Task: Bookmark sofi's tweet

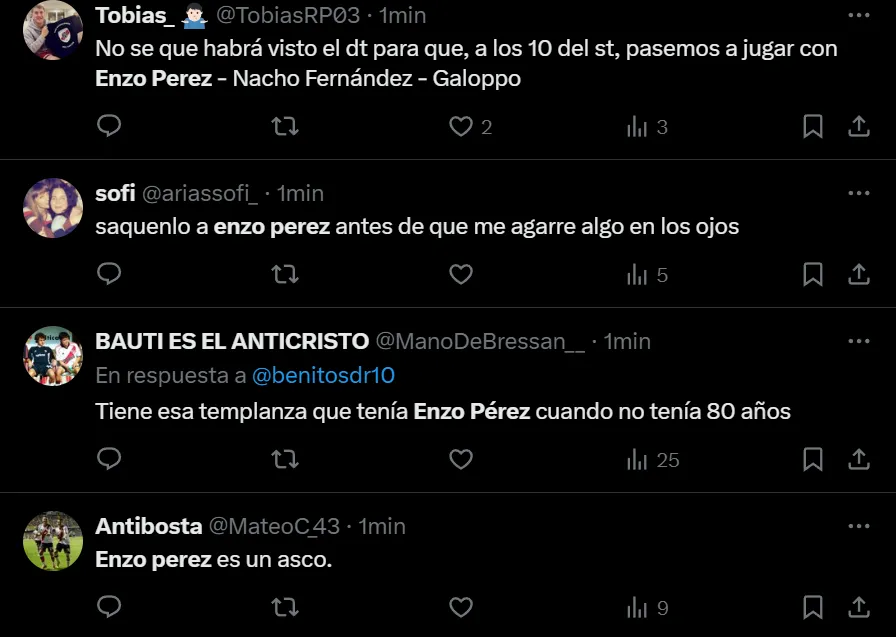Action: click(813, 274)
